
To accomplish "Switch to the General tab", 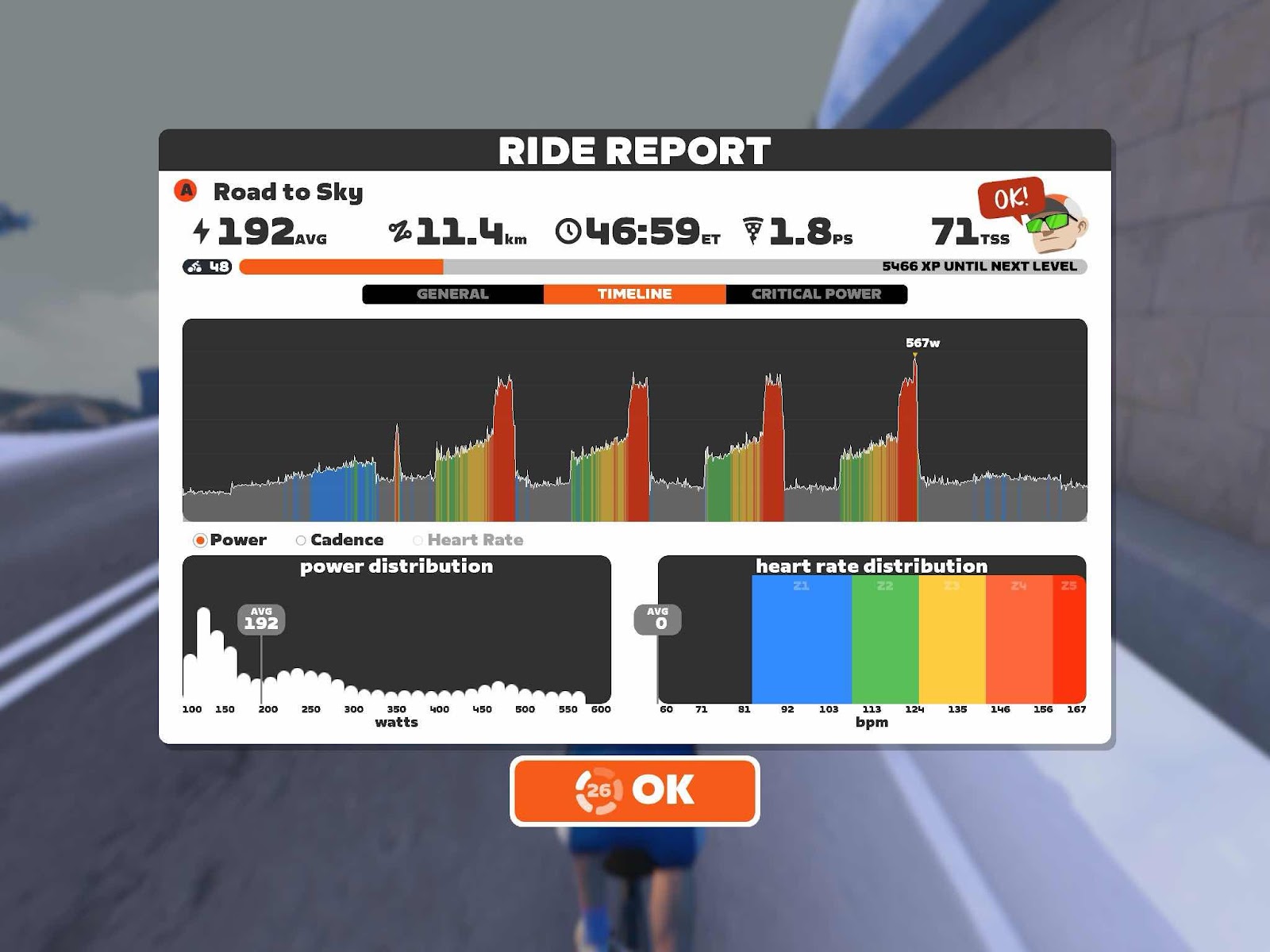I will click(x=452, y=294).
